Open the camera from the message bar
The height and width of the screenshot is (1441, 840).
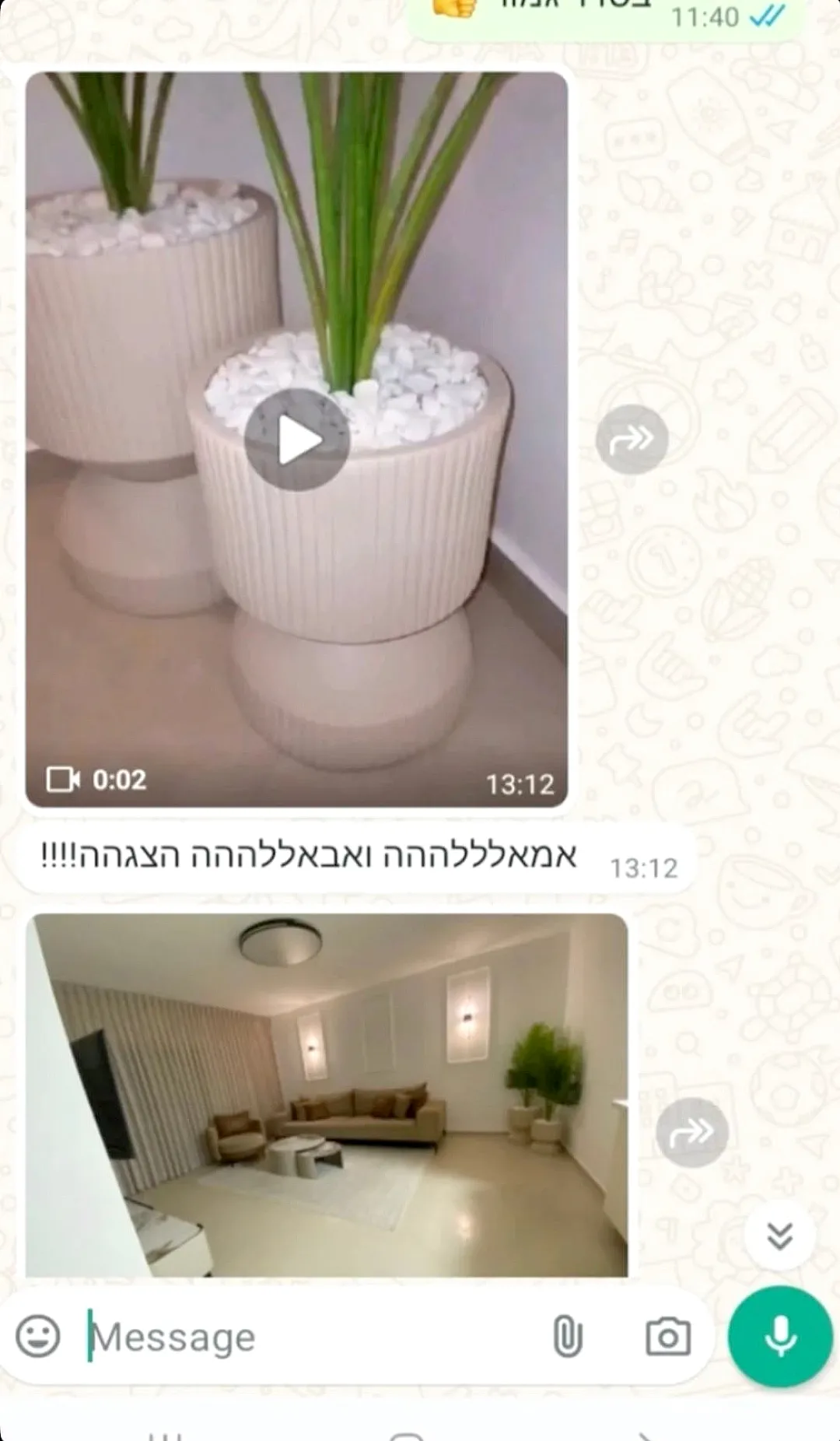pyautogui.click(x=667, y=1337)
